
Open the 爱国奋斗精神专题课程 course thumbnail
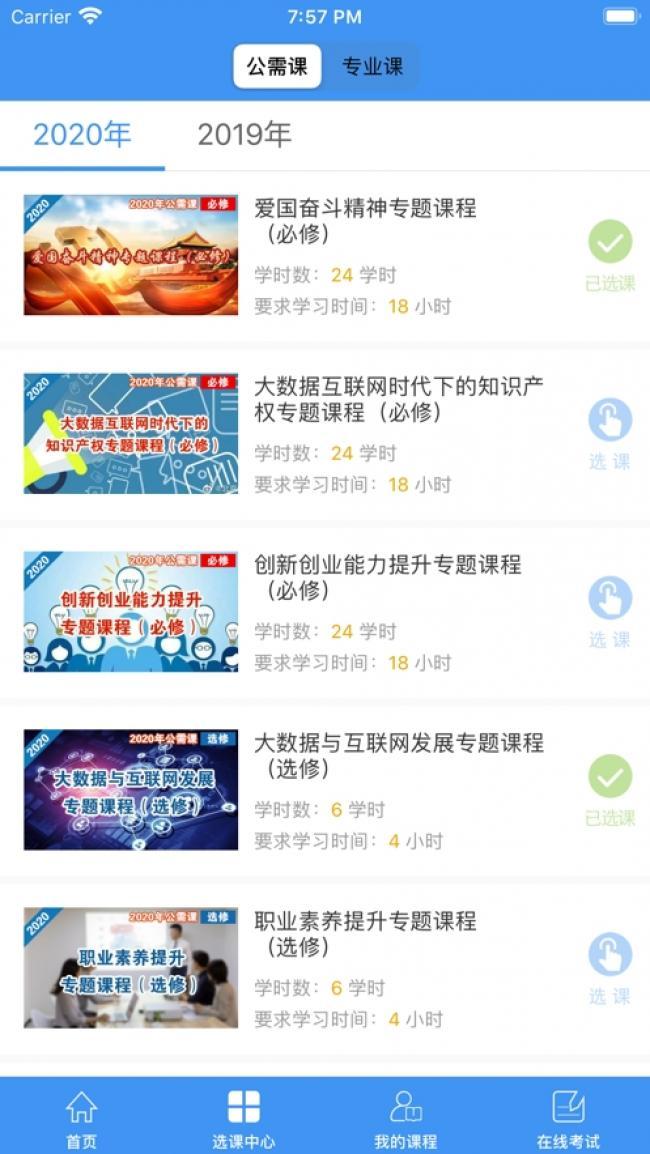click(131, 255)
